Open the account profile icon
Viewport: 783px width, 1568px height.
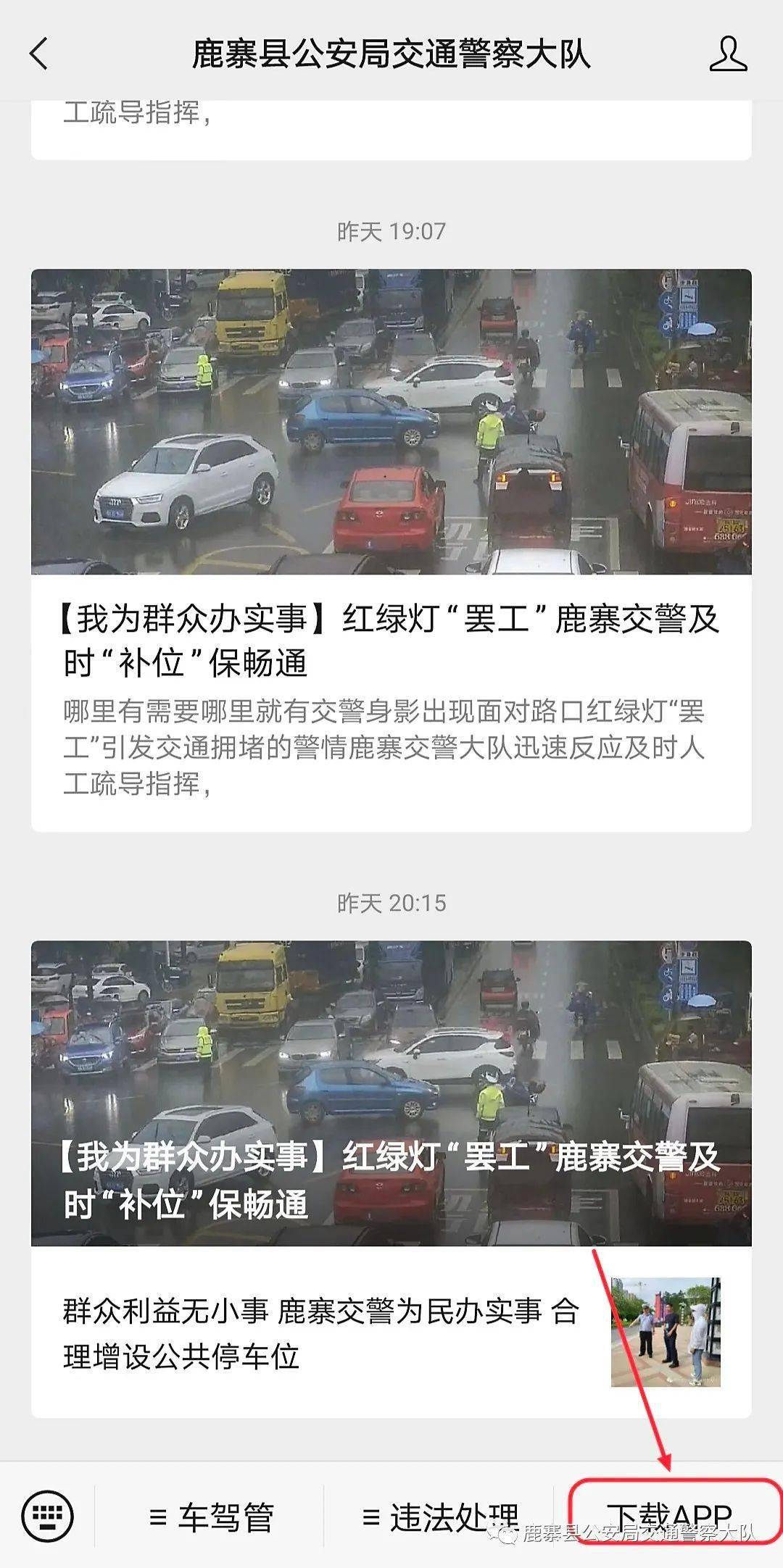click(x=728, y=54)
